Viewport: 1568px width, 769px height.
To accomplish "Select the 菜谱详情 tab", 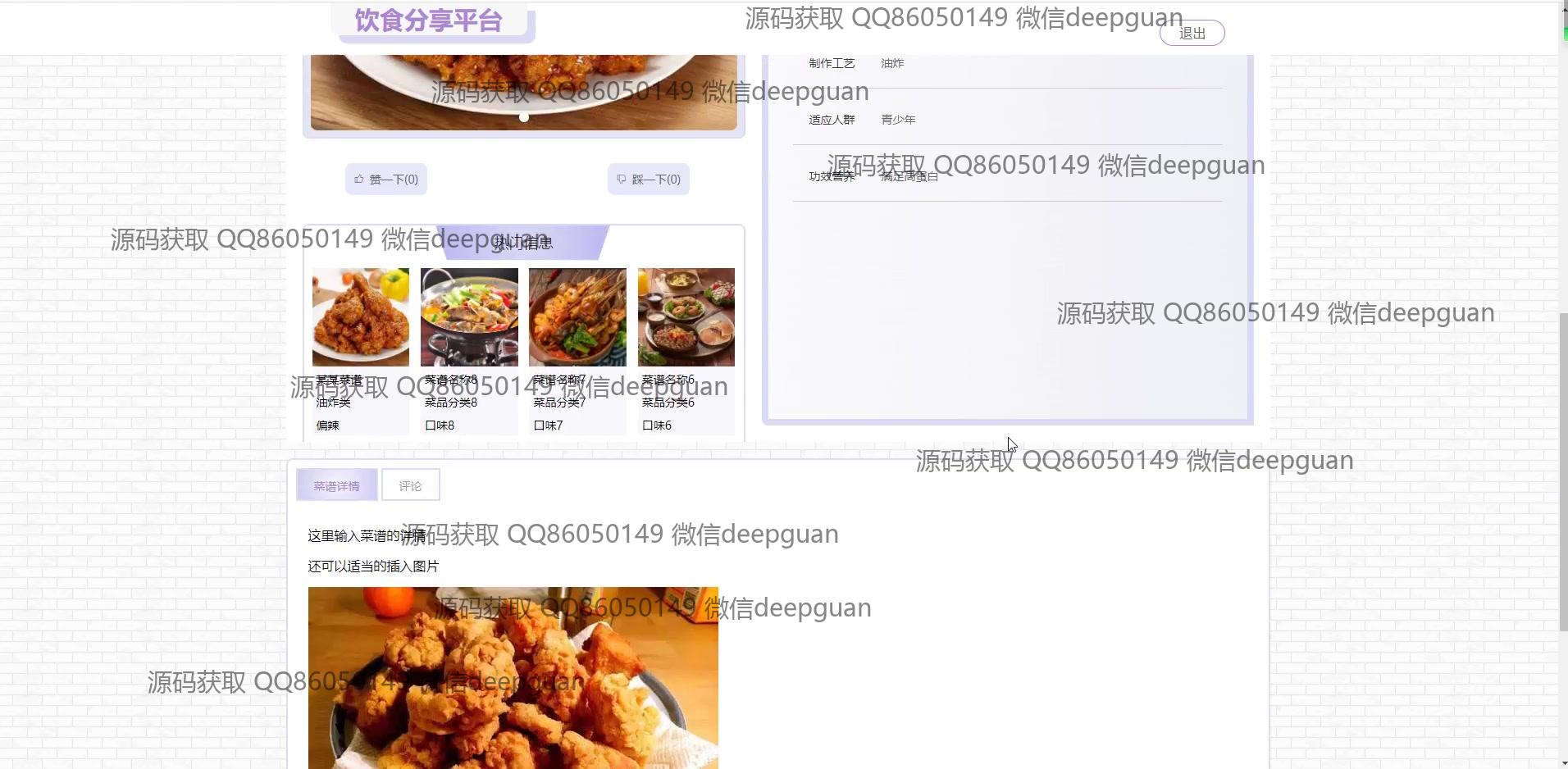I will (336, 485).
